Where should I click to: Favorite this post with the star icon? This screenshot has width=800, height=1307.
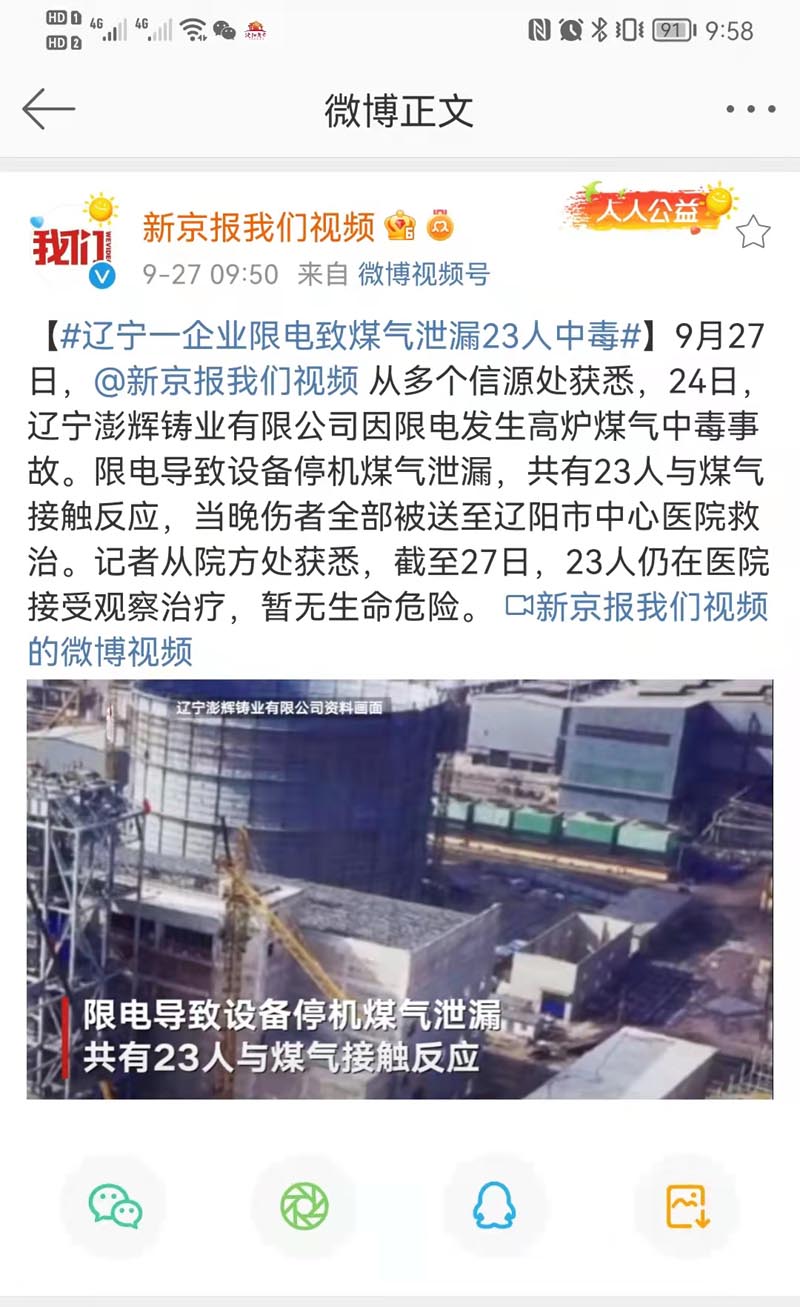(753, 233)
